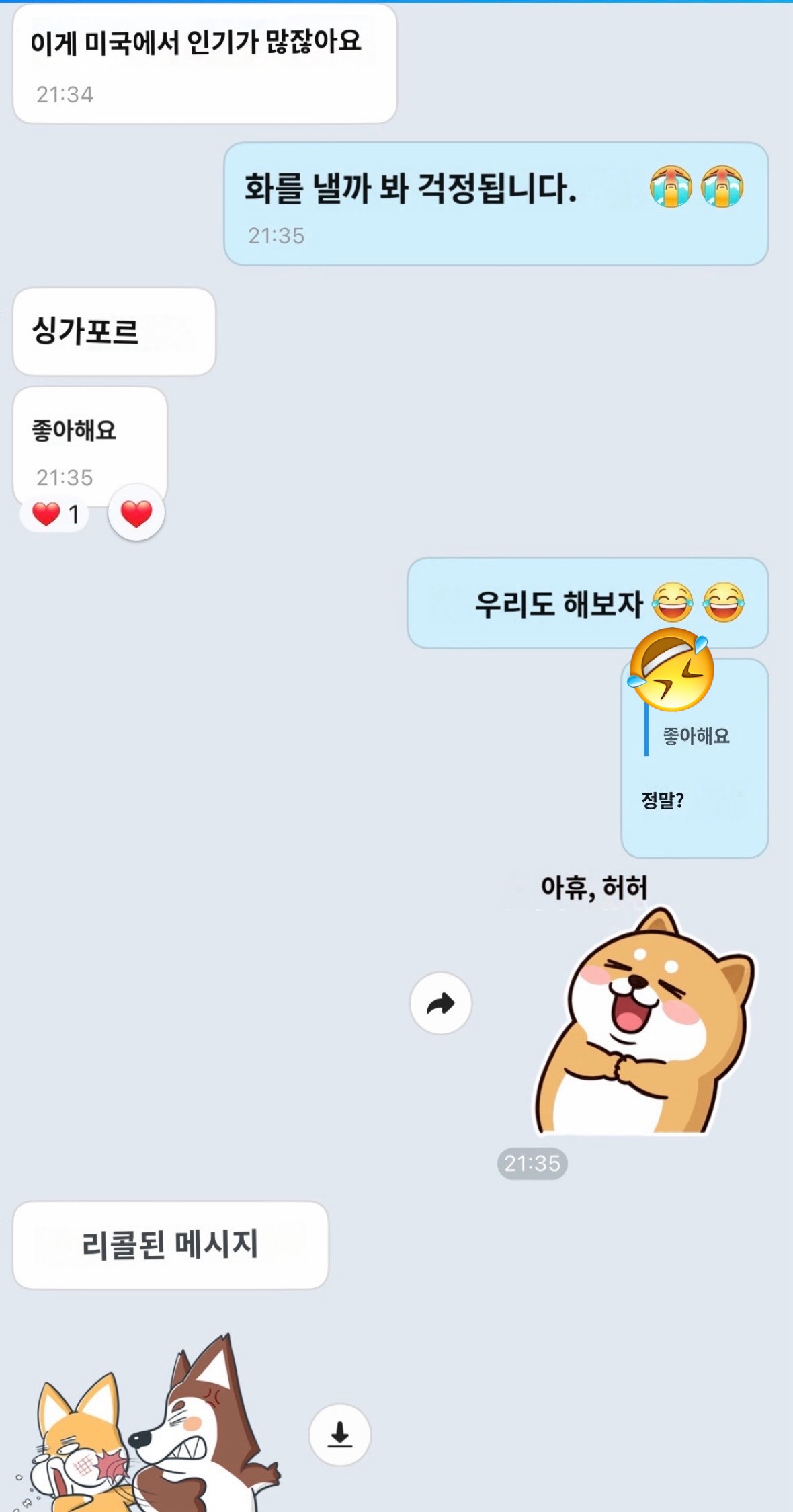793x1512 pixels.
Task: Add quick heart reaction to 좋아해요 message
Action: pyautogui.click(x=136, y=514)
